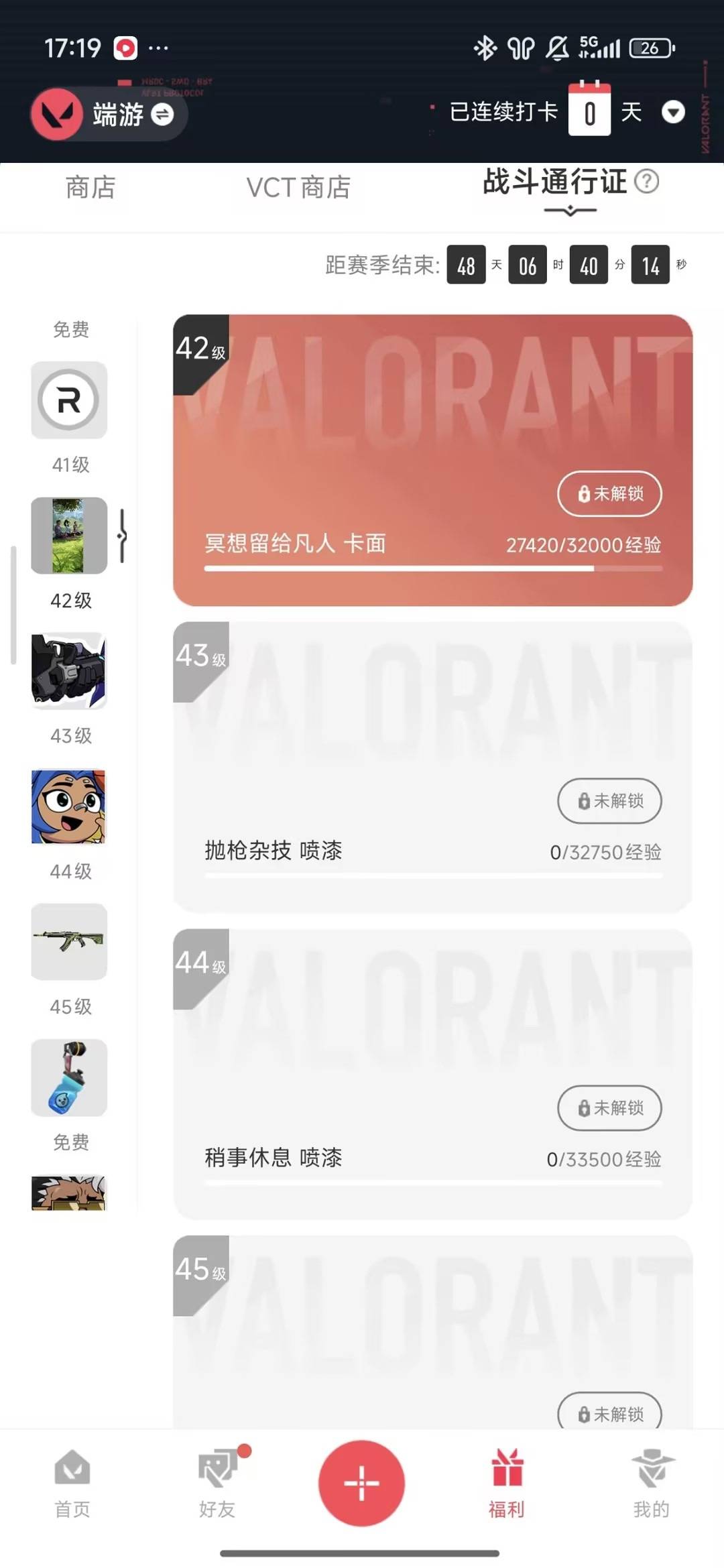The height and width of the screenshot is (1568, 724).
Task: Switch to the 商店 tab
Action: click(90, 188)
